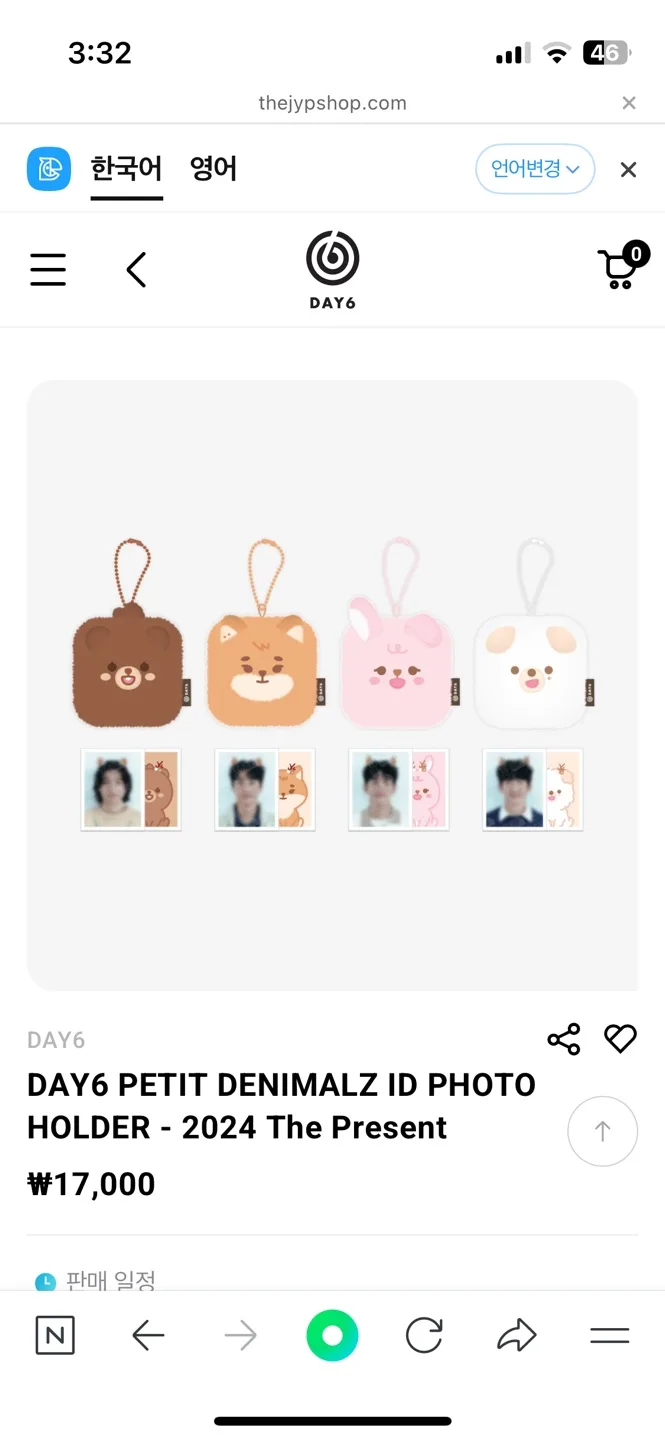Go to previous page in browser

tap(148, 1336)
